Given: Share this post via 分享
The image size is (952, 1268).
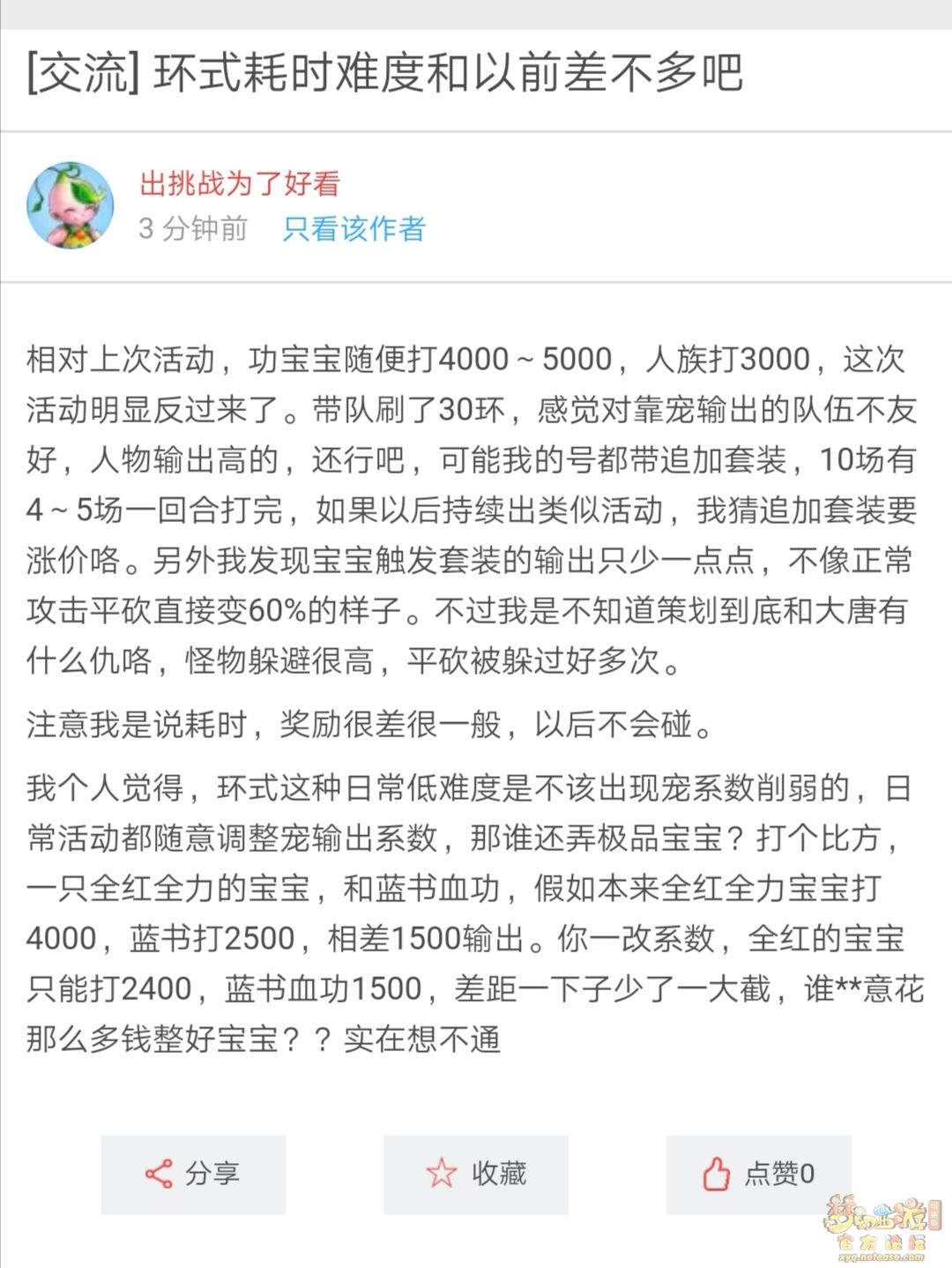Looking at the screenshot, I should 193,1175.
